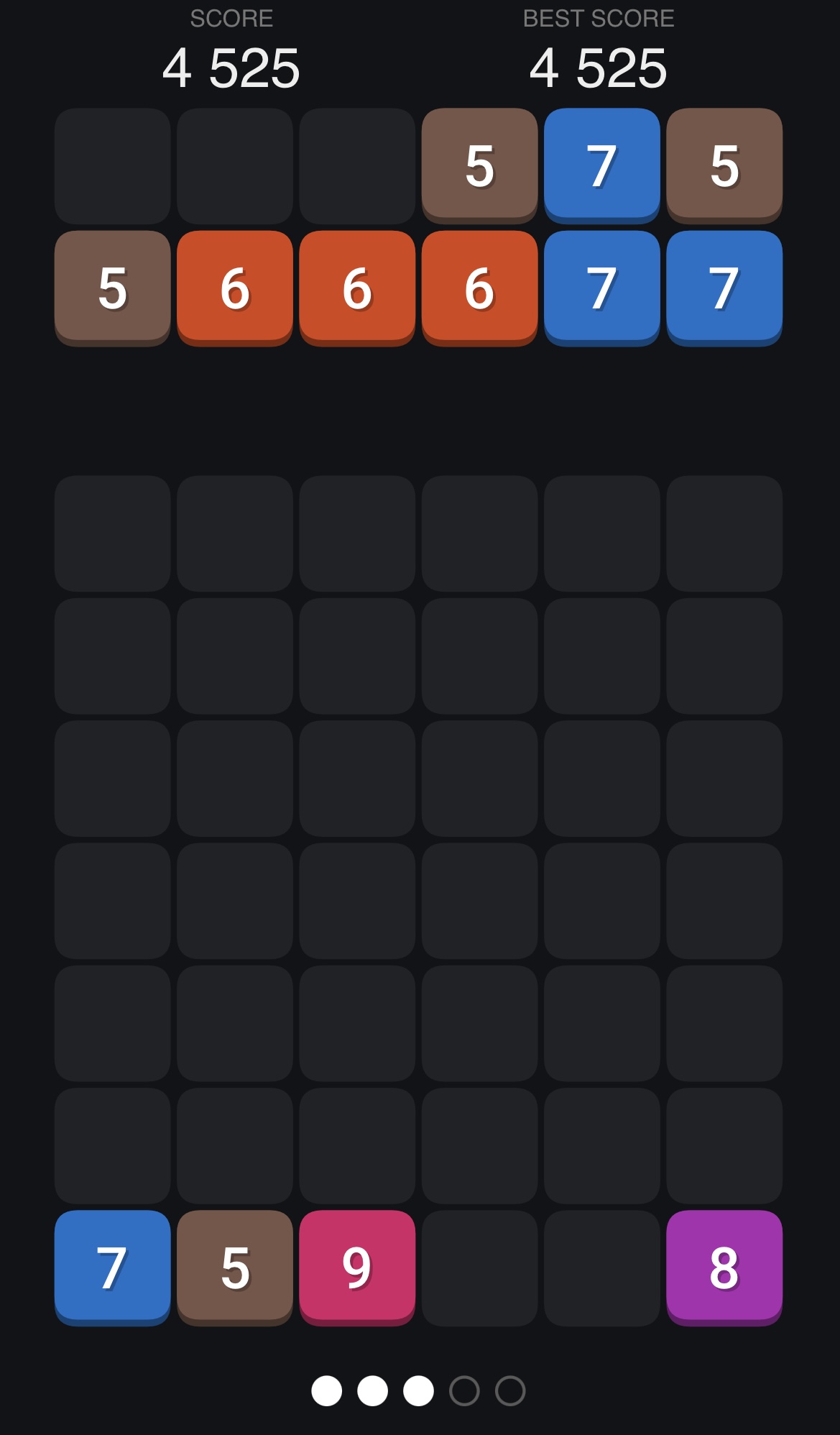Viewport: 840px width, 1435px height.
Task: Select the purple 8 tile
Action: point(724,1267)
